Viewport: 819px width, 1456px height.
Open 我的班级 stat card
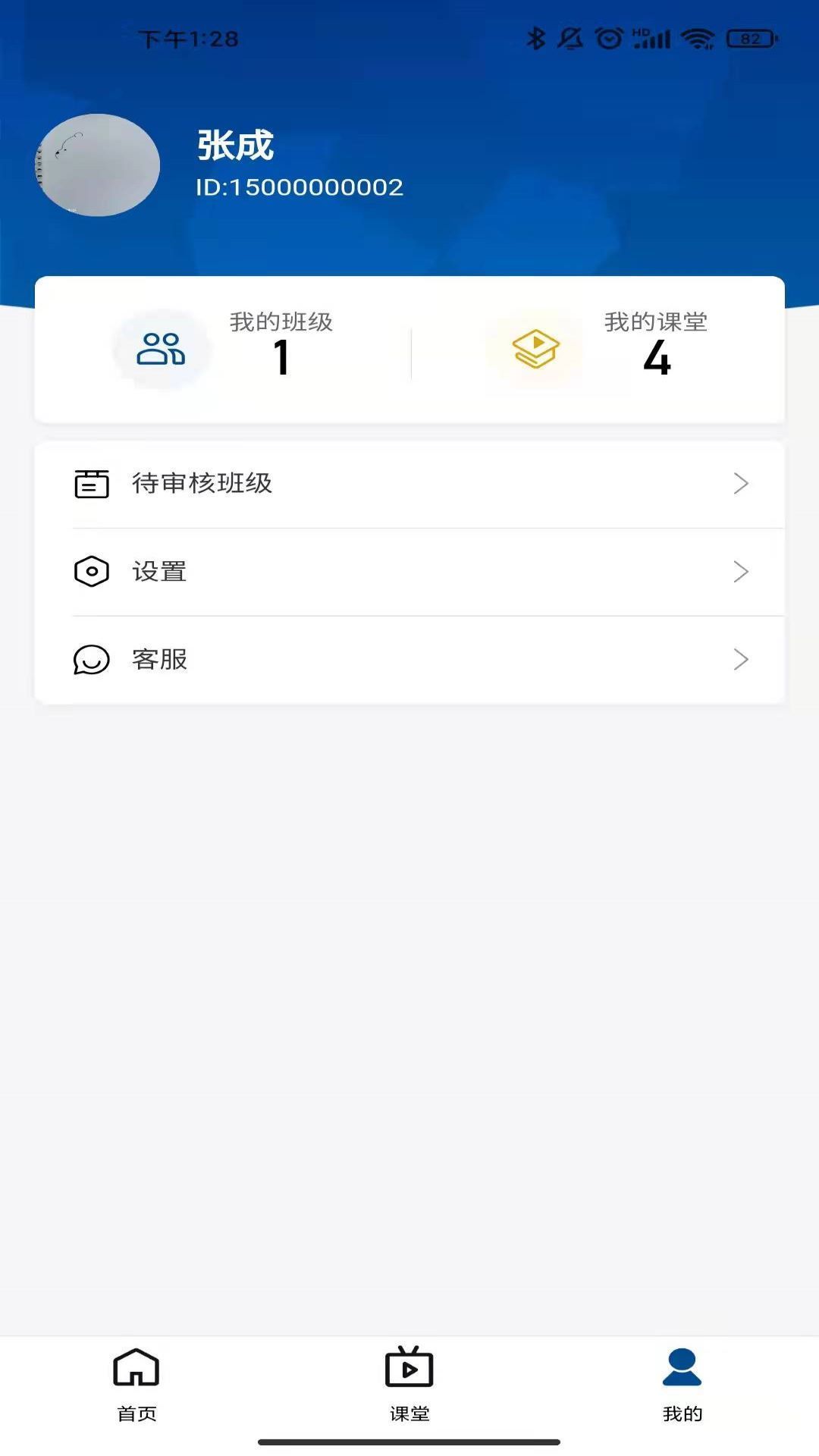click(224, 350)
